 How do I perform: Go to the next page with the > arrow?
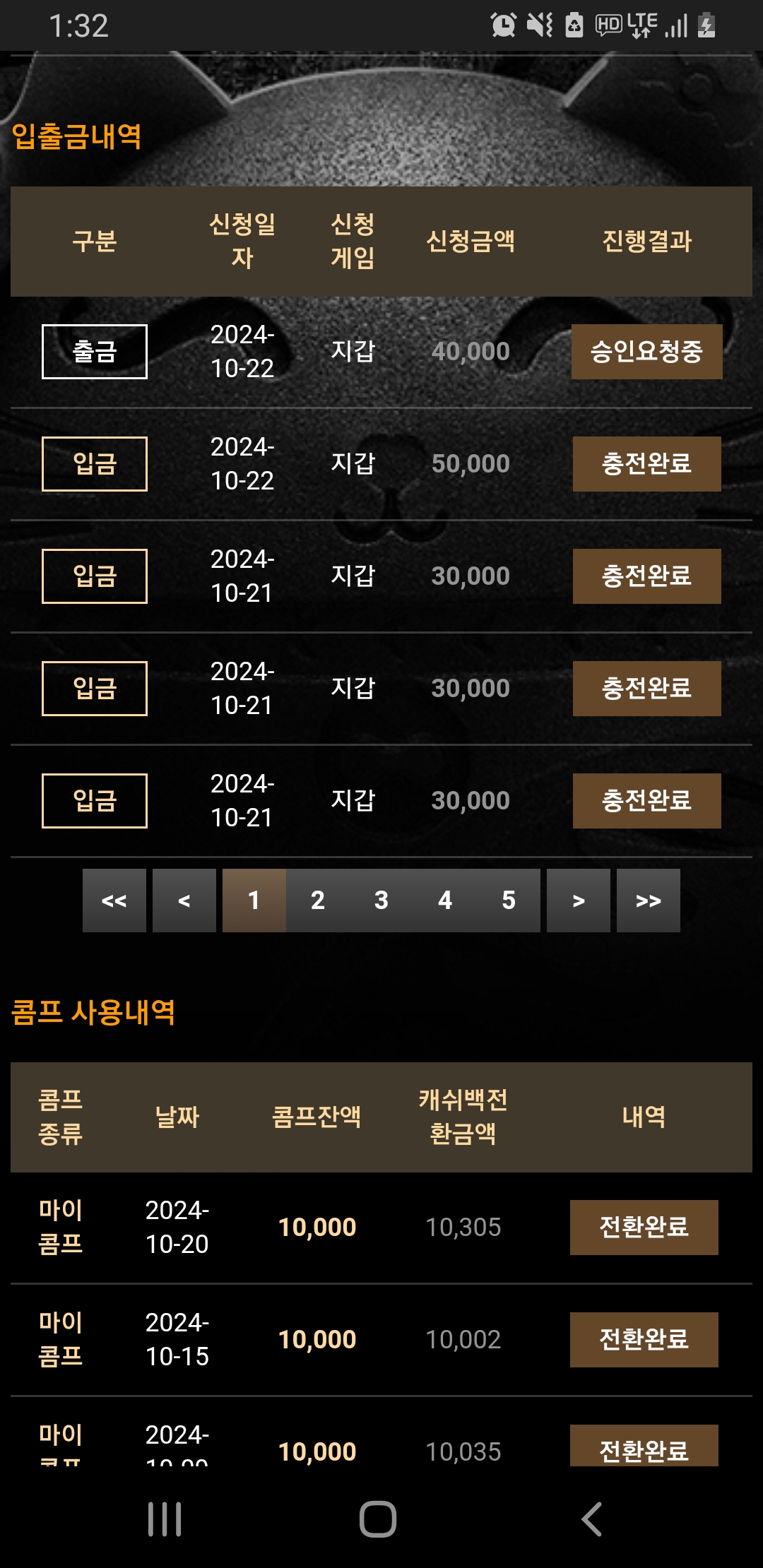pyautogui.click(x=579, y=901)
